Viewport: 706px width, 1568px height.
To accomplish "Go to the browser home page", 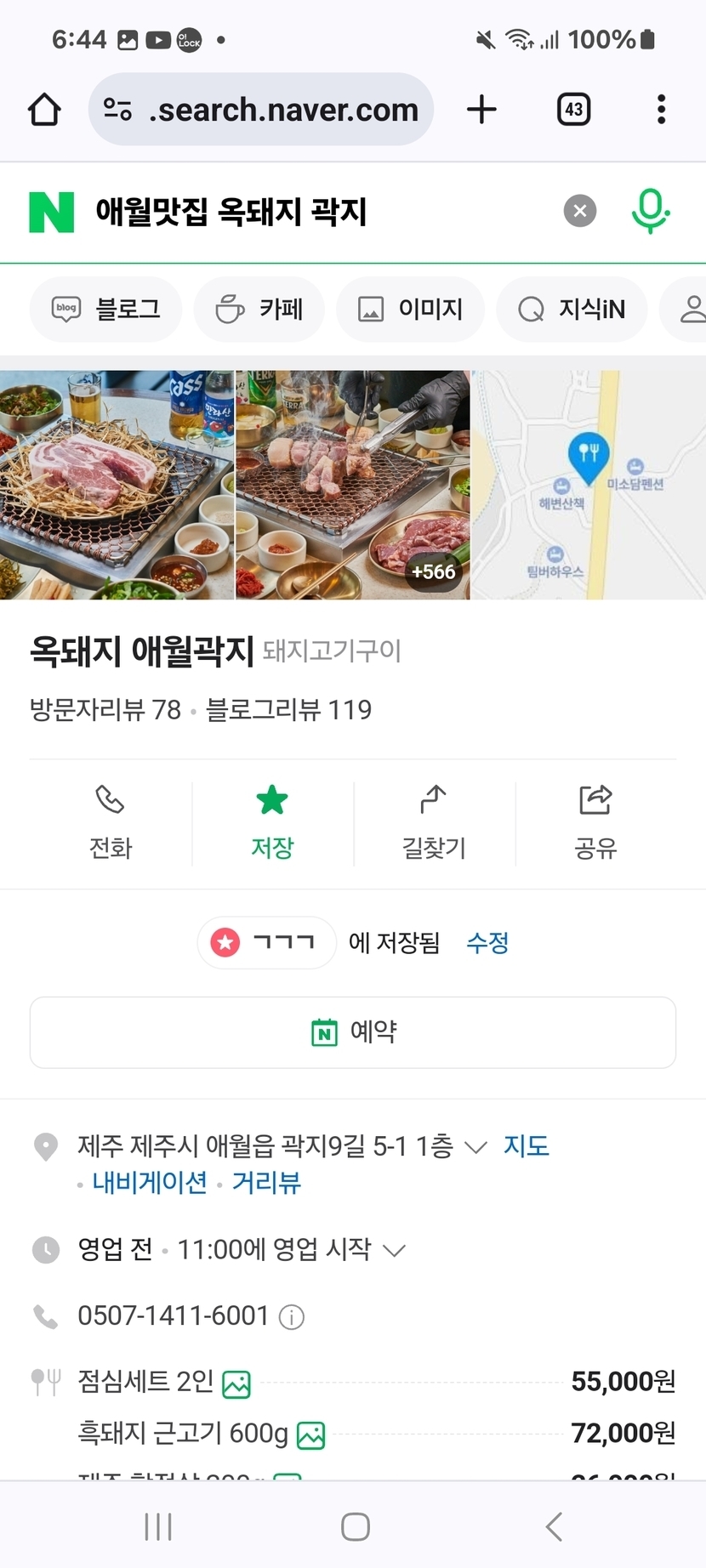I will click(44, 110).
